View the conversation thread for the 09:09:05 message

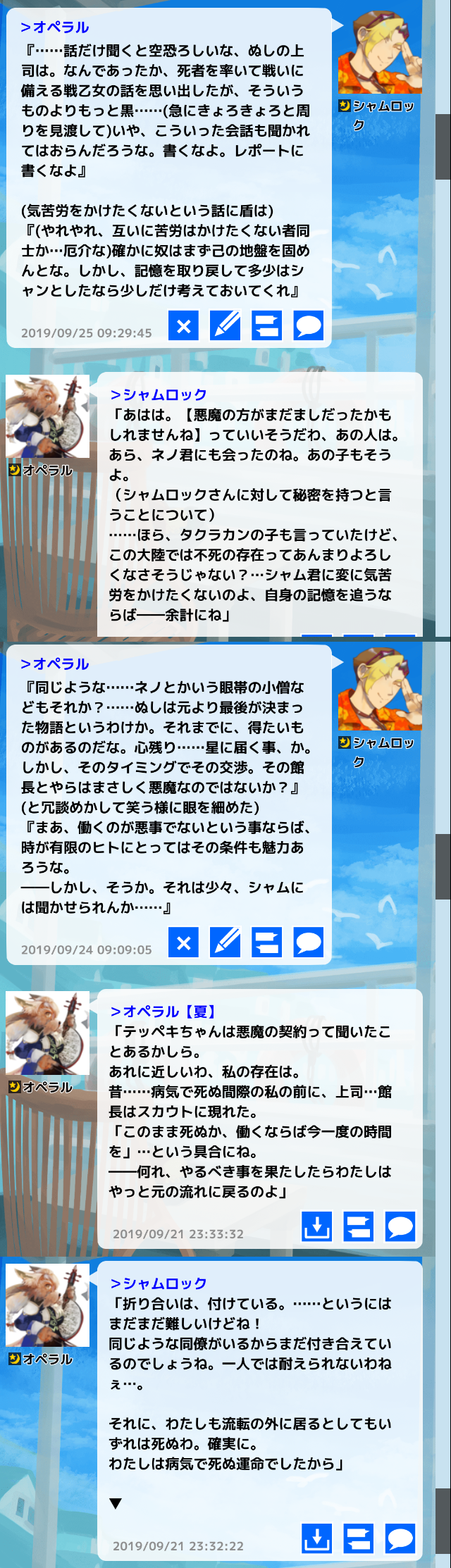pos(267,942)
